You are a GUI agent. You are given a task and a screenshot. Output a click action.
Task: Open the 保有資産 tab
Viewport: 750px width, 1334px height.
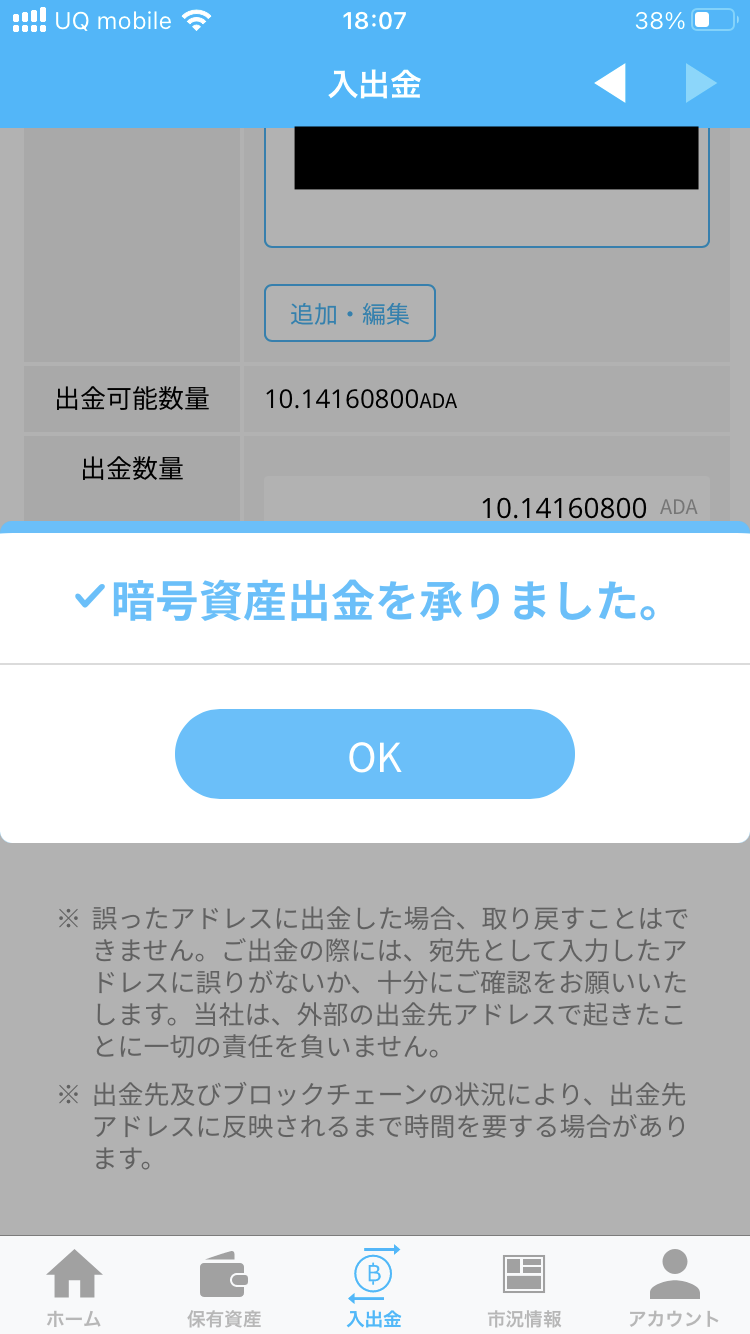tap(223, 1288)
